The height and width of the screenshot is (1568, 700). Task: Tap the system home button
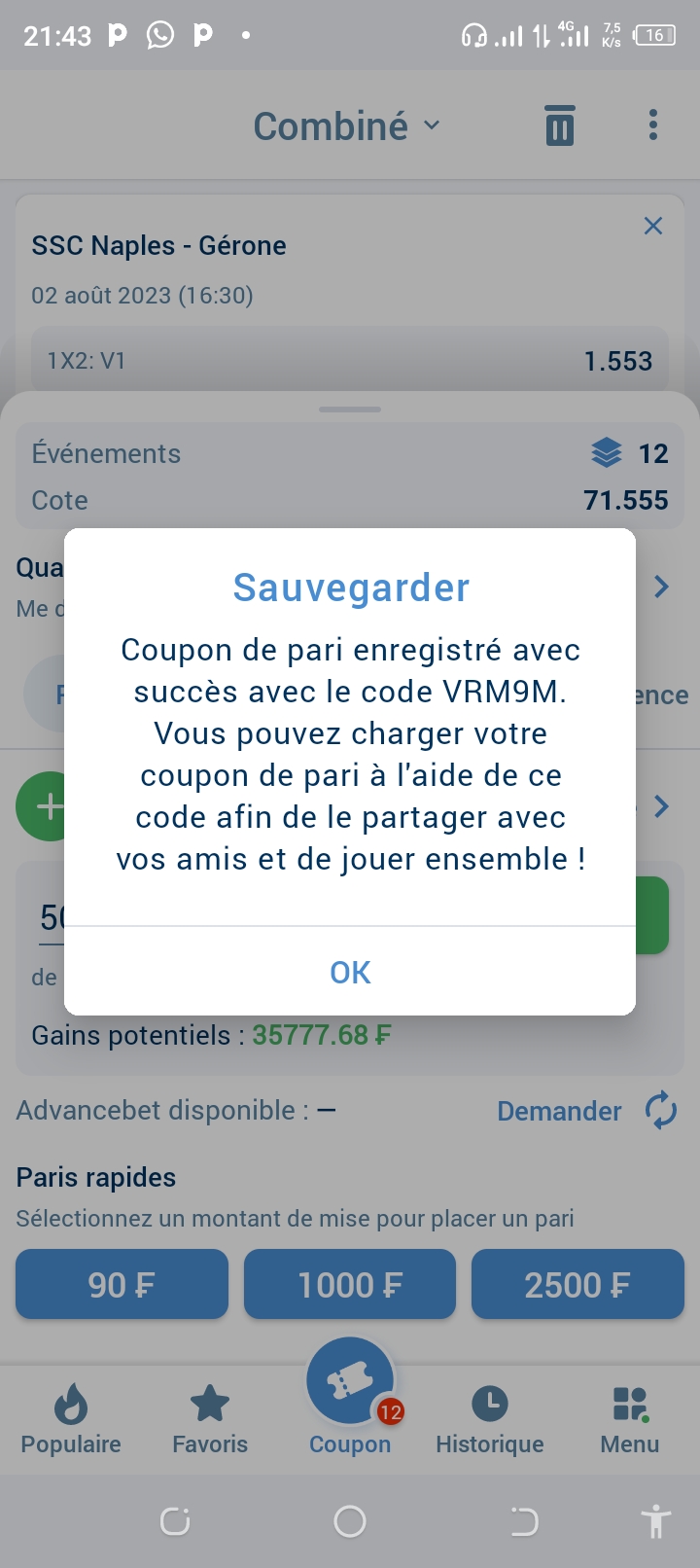point(350,1521)
